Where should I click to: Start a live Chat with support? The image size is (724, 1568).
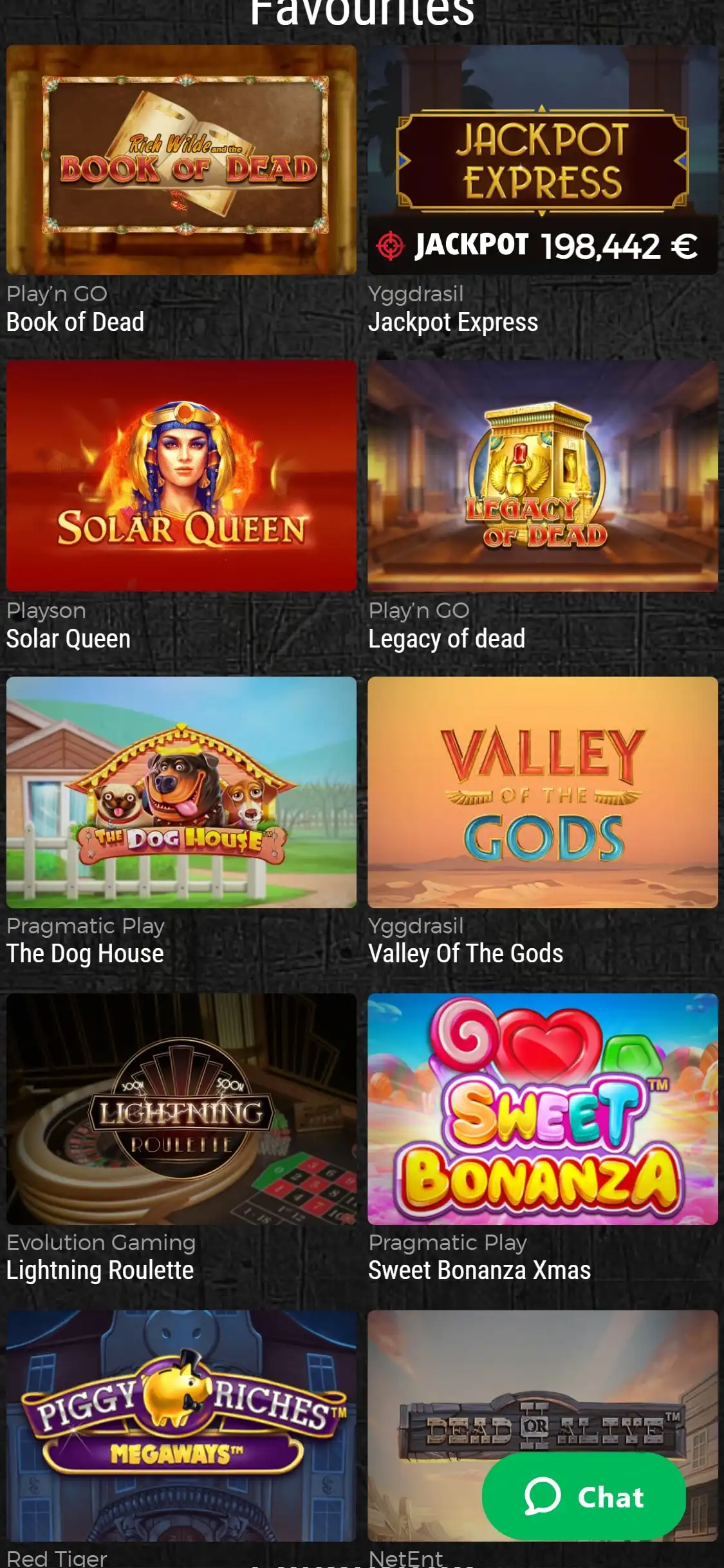[x=584, y=1497]
